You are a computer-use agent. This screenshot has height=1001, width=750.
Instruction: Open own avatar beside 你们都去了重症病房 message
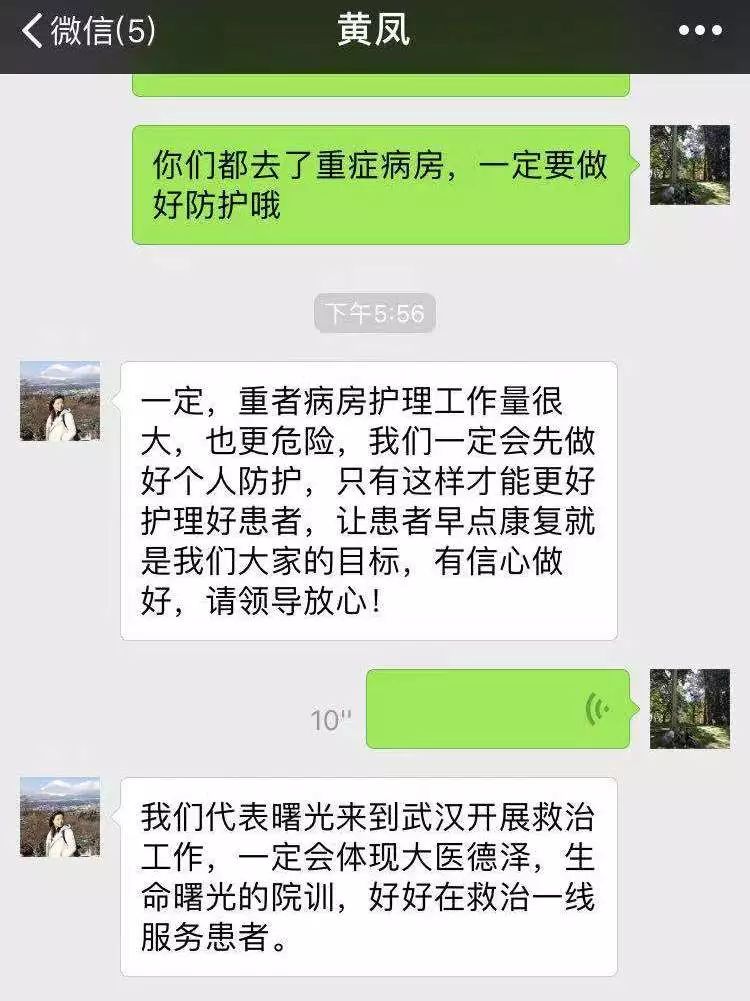(x=689, y=165)
